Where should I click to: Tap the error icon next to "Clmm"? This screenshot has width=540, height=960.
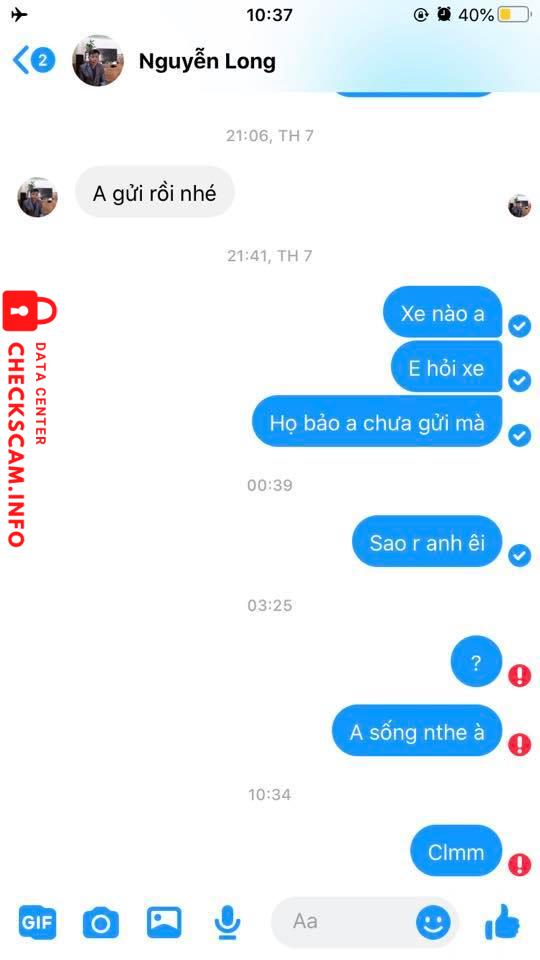(x=520, y=864)
